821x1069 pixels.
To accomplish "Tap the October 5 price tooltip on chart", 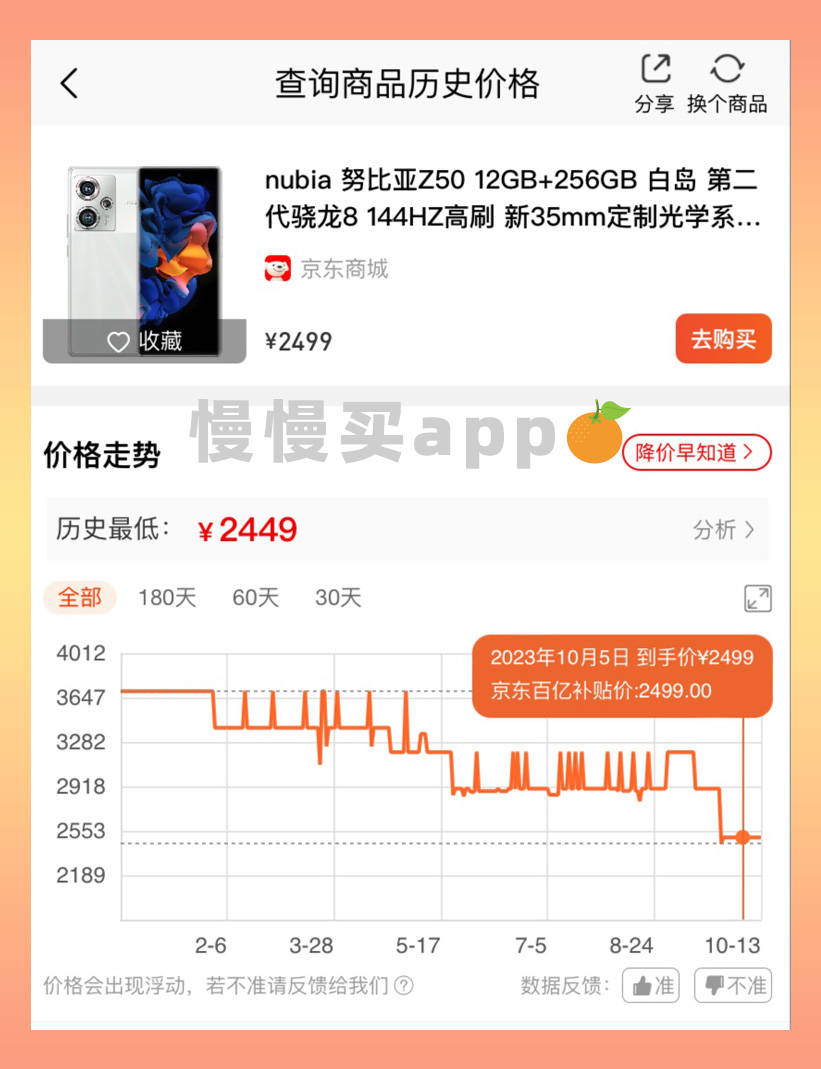I will tap(621, 676).
